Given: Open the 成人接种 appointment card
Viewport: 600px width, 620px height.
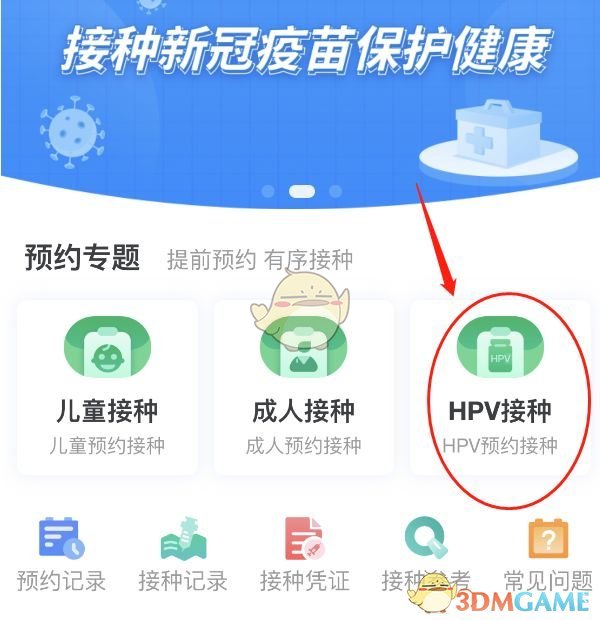Looking at the screenshot, I should pyautogui.click(x=303, y=388).
